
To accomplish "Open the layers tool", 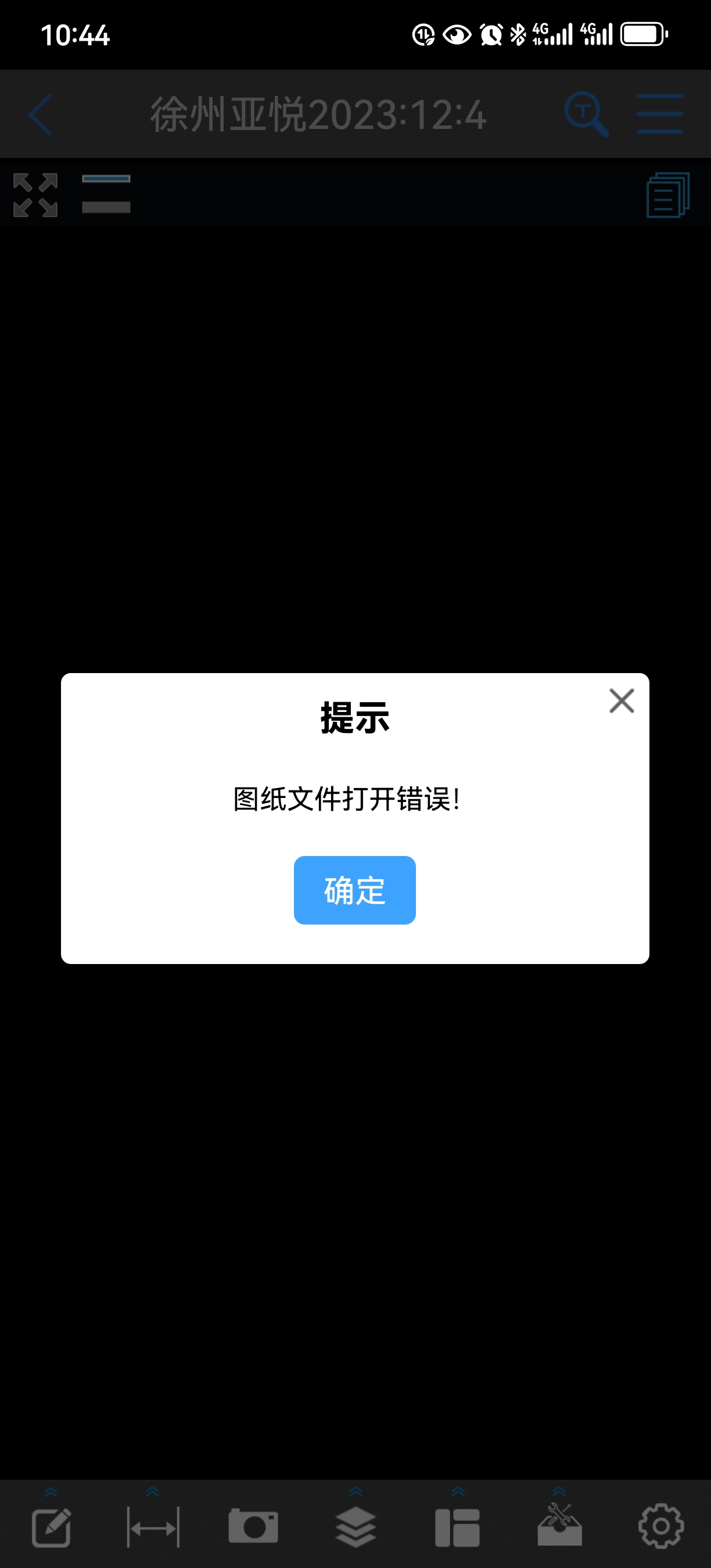I will 355,1527.
